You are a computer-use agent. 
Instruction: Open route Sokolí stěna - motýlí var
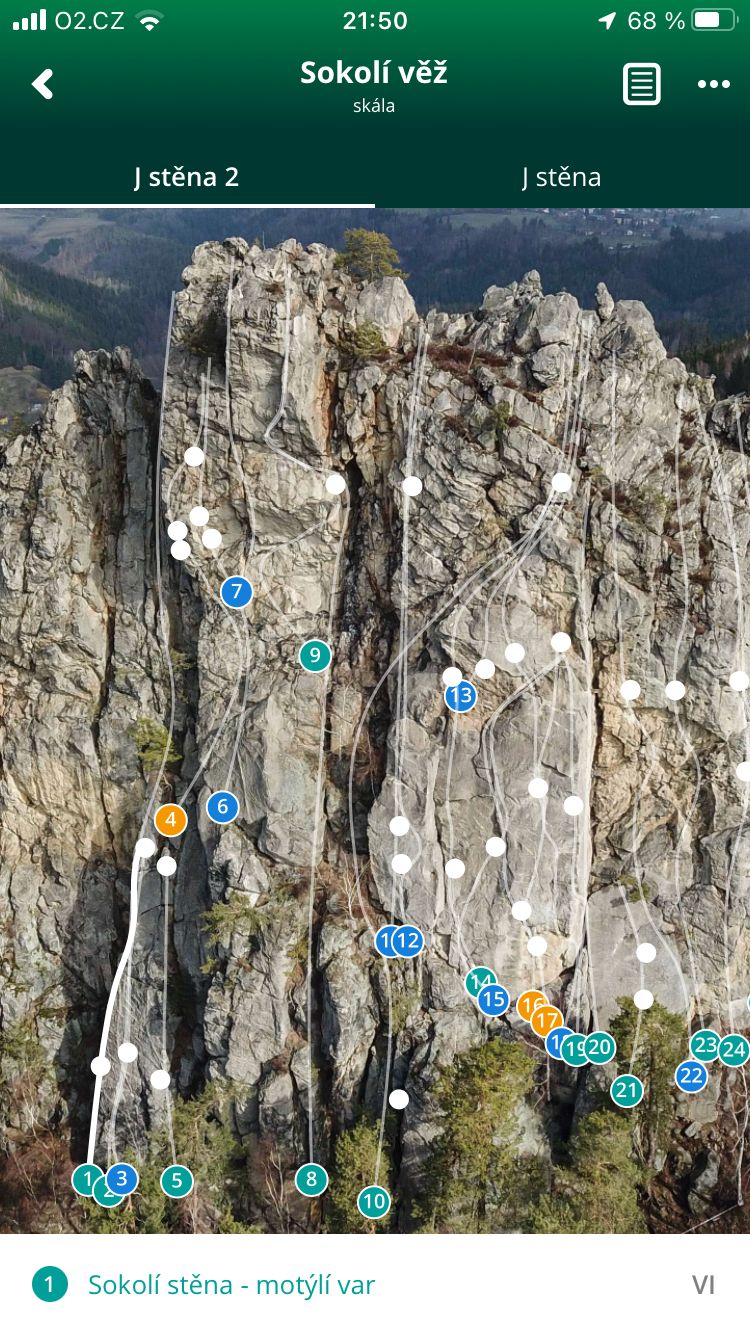tap(231, 1285)
